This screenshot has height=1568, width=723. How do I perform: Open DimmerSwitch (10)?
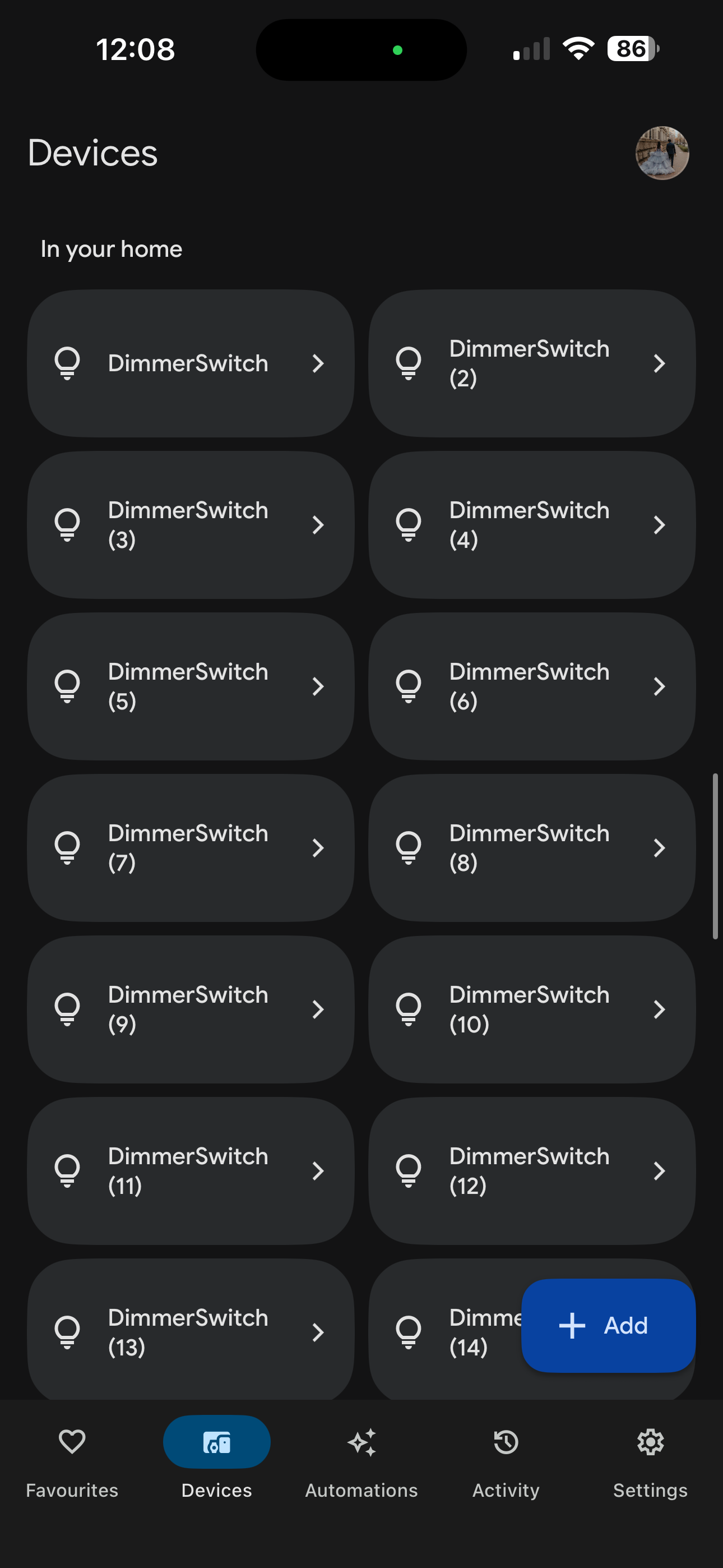[x=531, y=1009]
